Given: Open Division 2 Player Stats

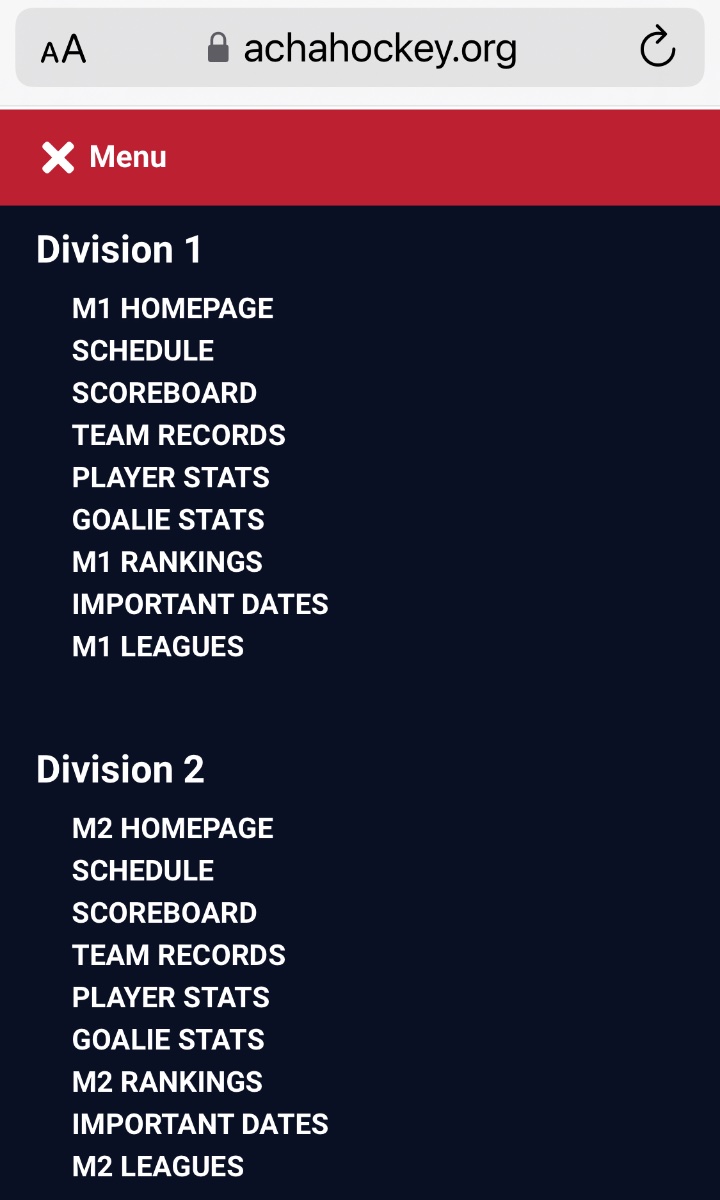Looking at the screenshot, I should coord(171,998).
